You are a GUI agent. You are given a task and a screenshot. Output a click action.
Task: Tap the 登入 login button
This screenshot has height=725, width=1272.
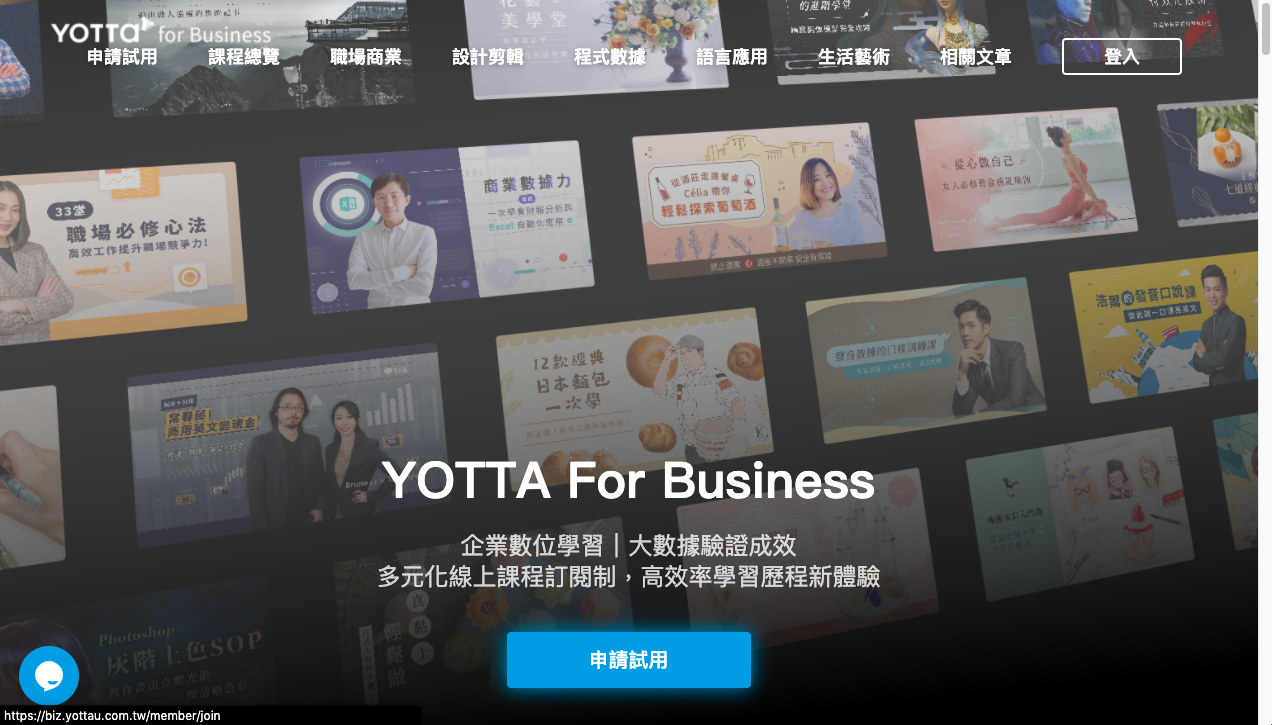click(1121, 57)
